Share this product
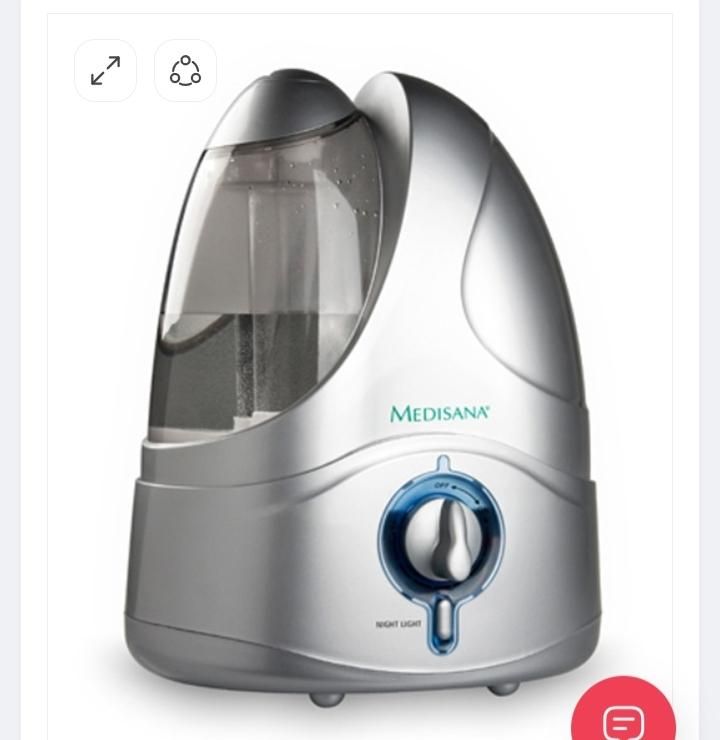The height and width of the screenshot is (740, 720). [x=185, y=71]
